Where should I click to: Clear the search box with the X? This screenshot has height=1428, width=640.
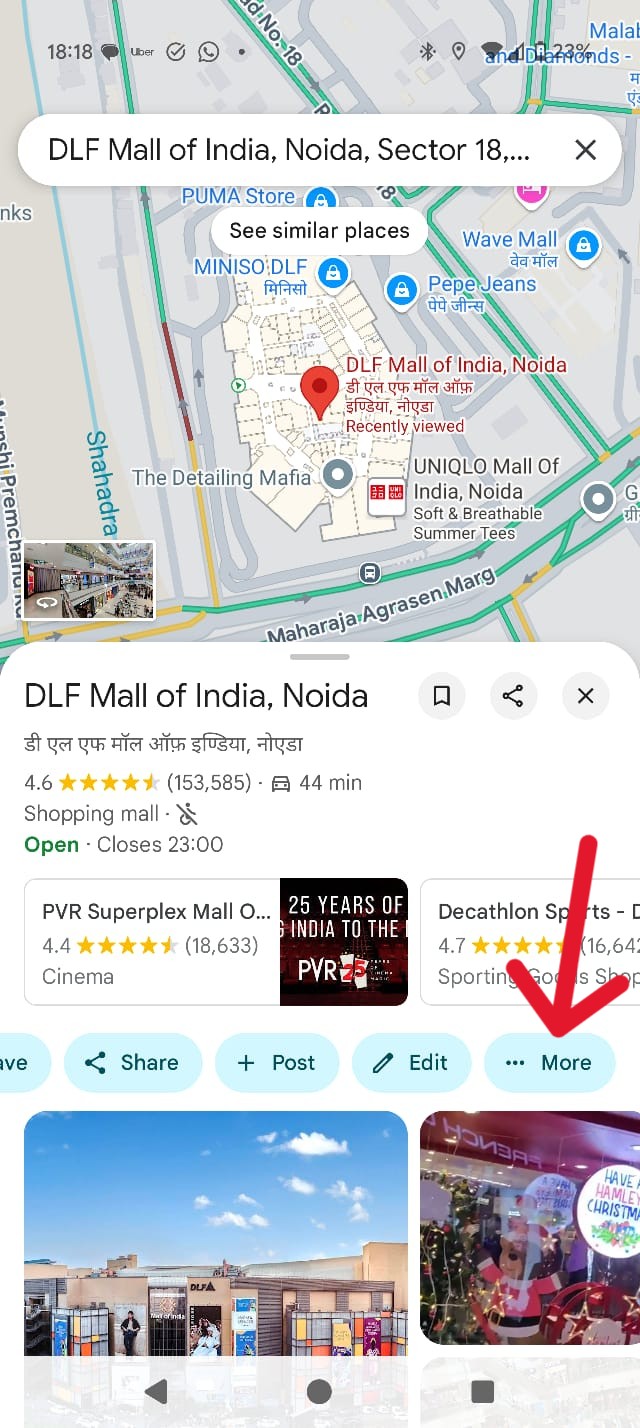[x=585, y=150]
